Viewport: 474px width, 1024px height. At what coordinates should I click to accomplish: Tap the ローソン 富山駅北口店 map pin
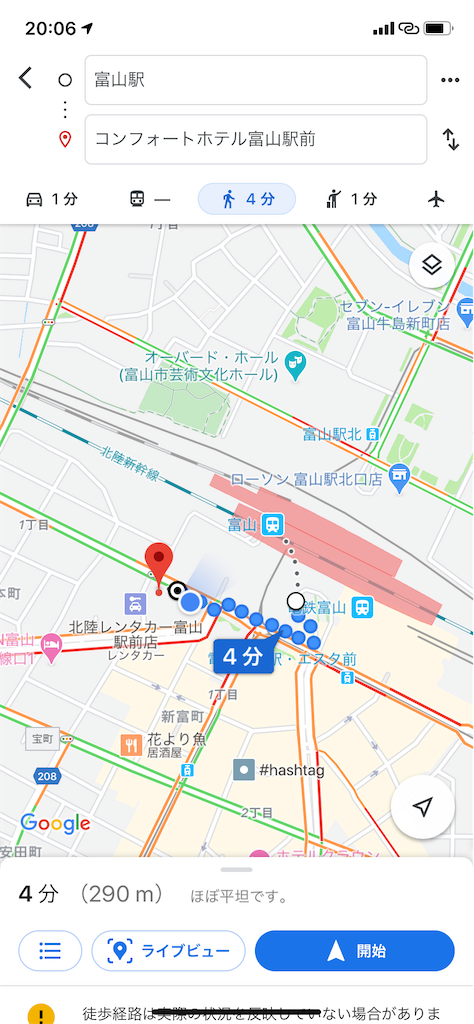point(398,479)
